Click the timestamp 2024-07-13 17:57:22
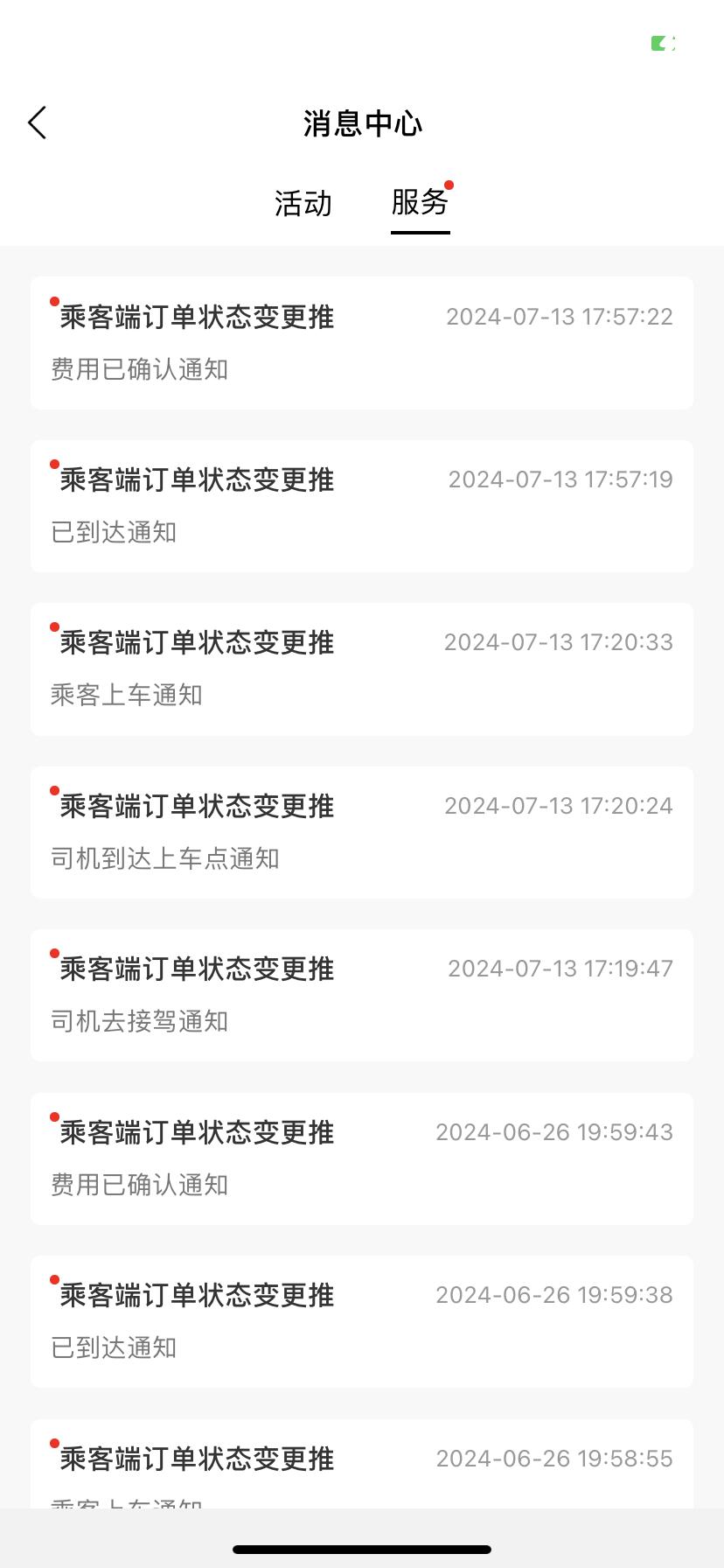724x1568 pixels. pyautogui.click(x=560, y=316)
